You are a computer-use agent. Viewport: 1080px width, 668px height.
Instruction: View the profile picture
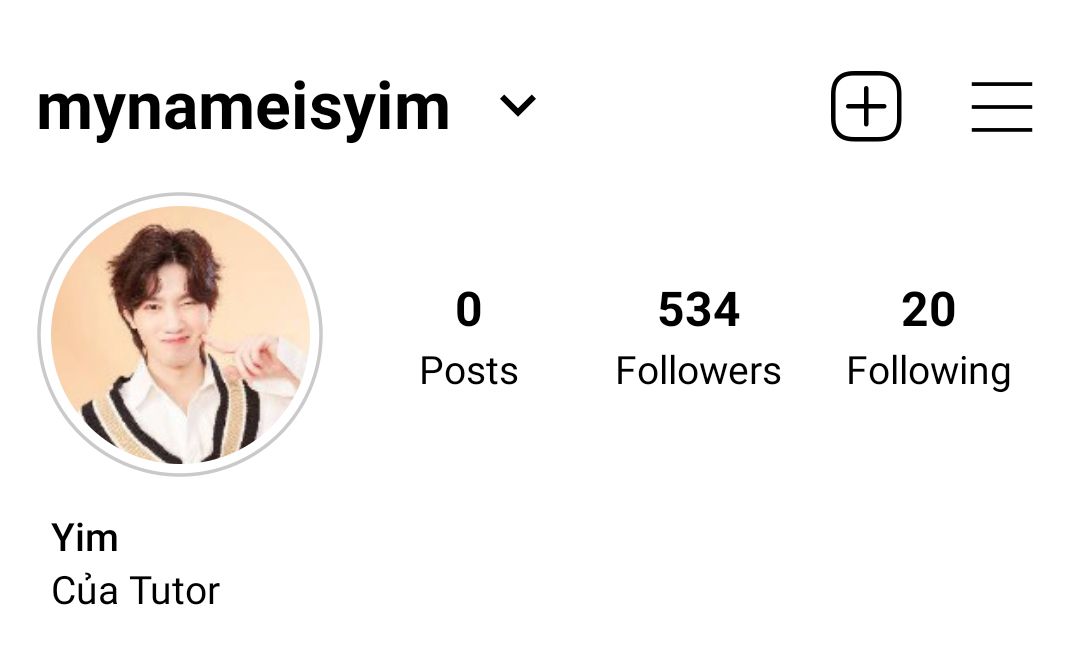click(x=181, y=334)
